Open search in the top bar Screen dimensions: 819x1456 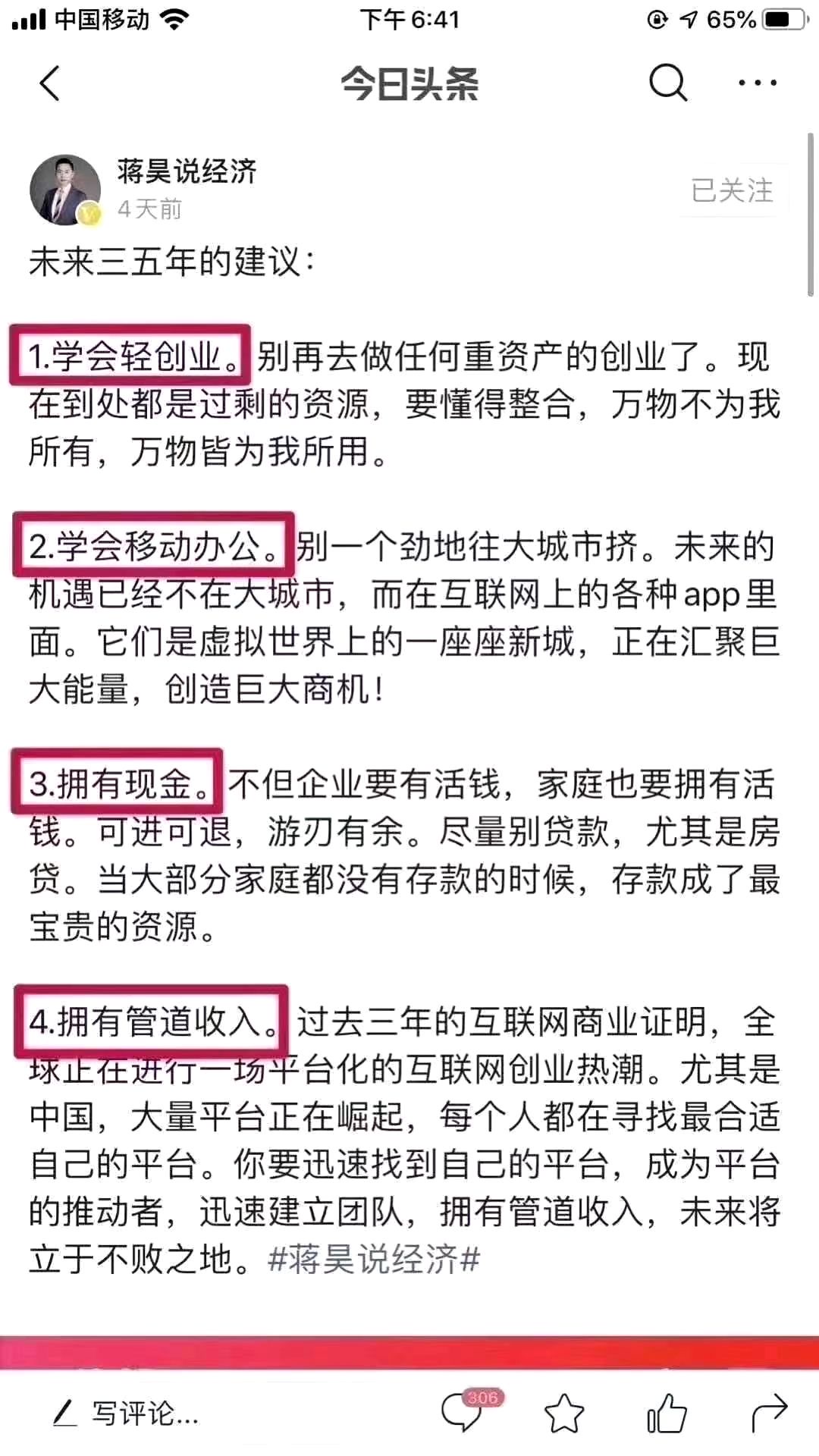[x=667, y=82]
